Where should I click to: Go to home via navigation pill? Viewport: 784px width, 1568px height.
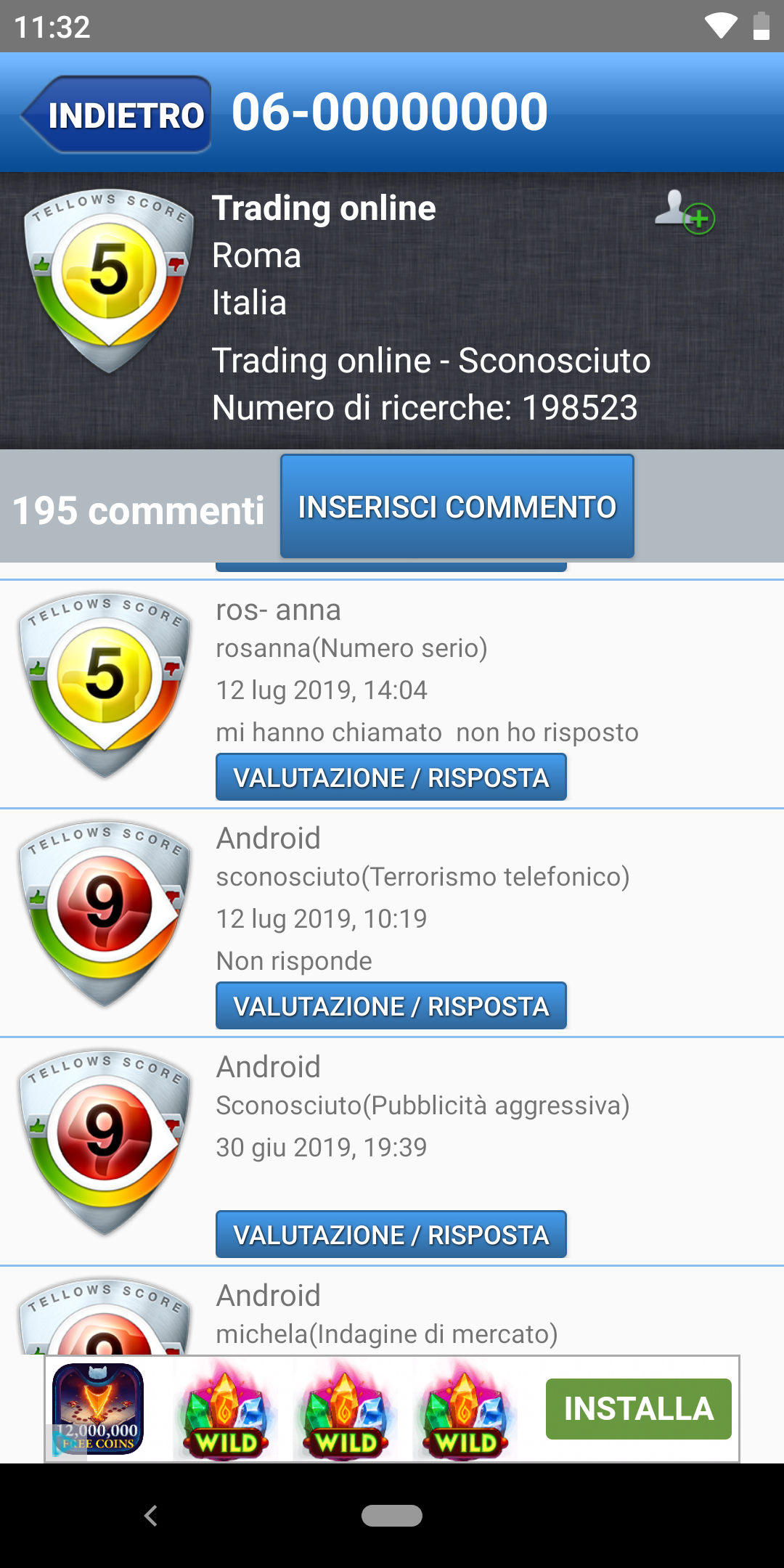[392, 1516]
